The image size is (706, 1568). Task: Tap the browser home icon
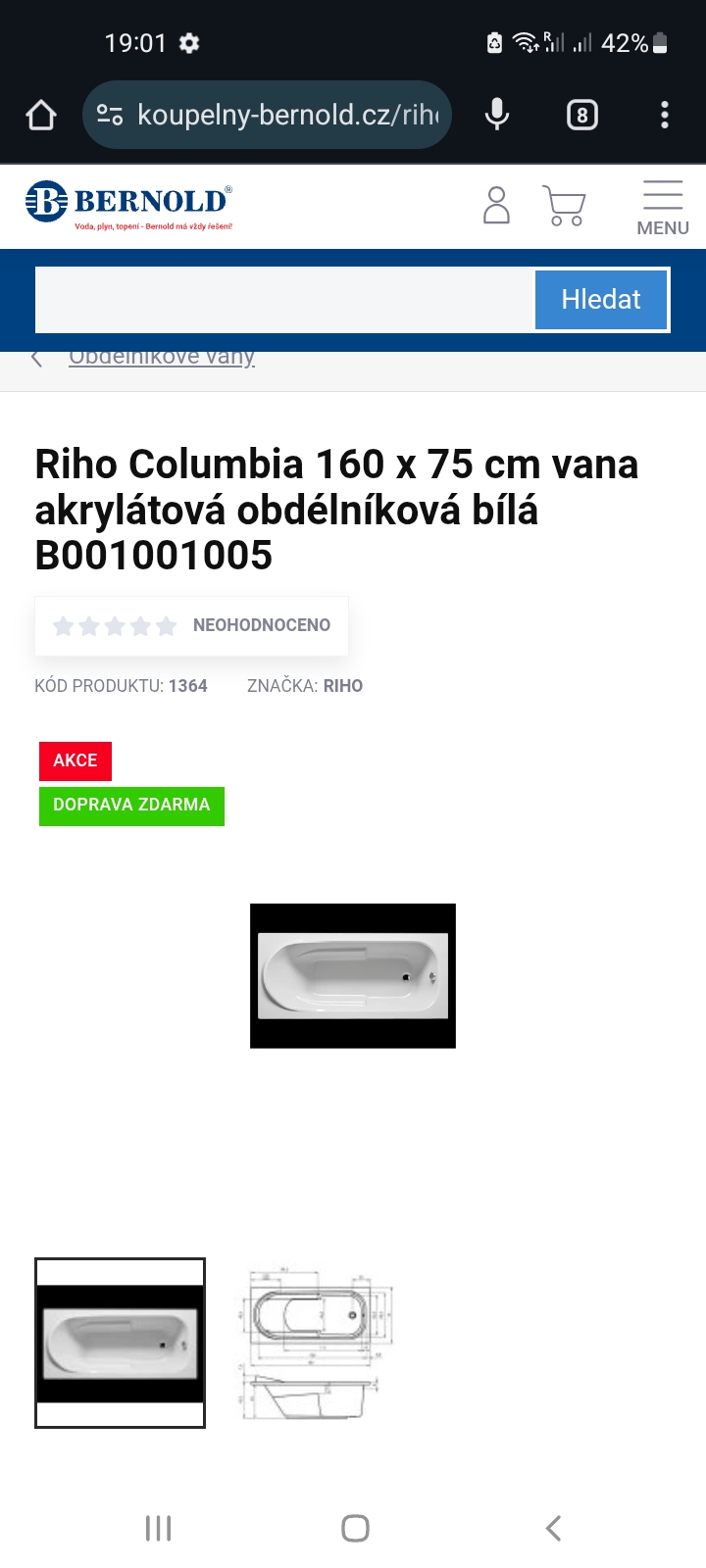click(x=41, y=116)
